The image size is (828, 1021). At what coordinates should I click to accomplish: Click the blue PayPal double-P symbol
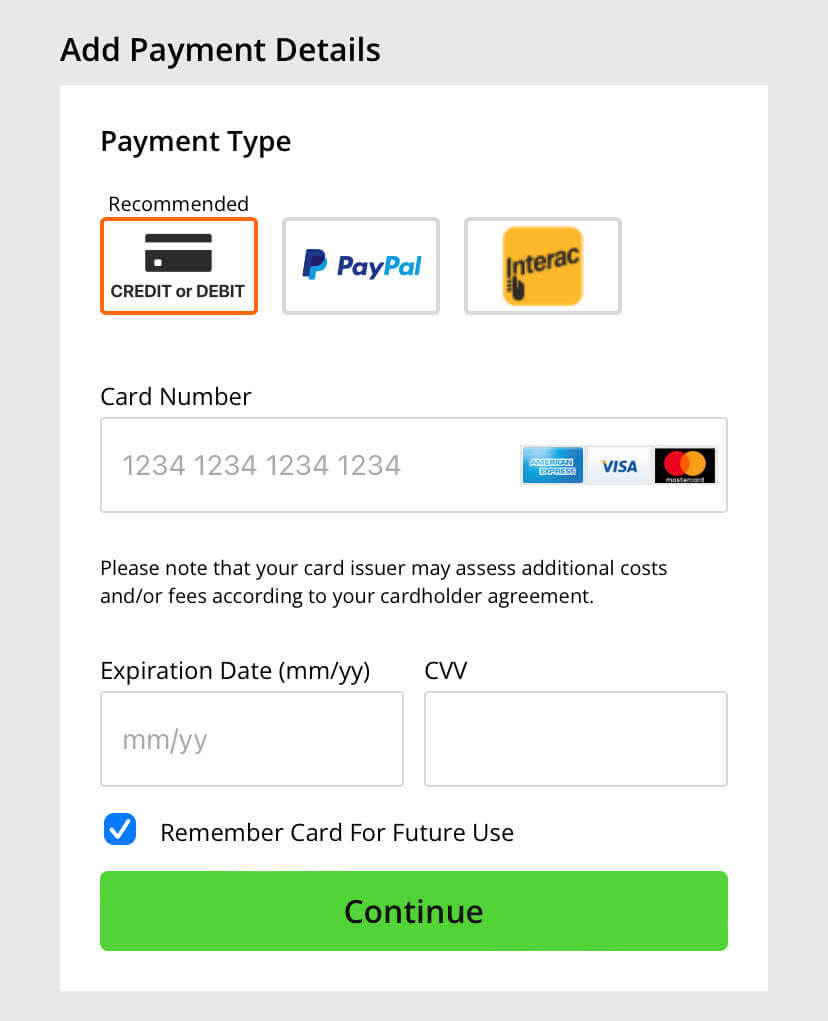316,263
